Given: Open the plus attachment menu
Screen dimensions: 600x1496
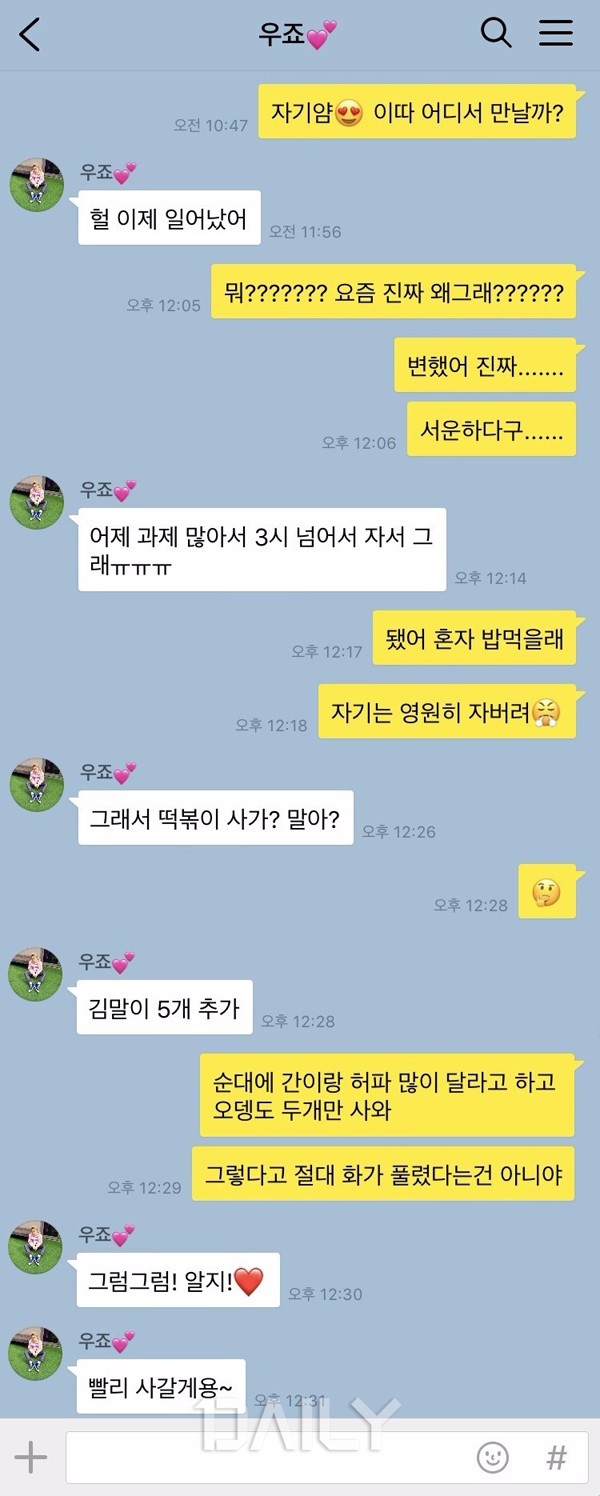Looking at the screenshot, I should point(30,1457).
